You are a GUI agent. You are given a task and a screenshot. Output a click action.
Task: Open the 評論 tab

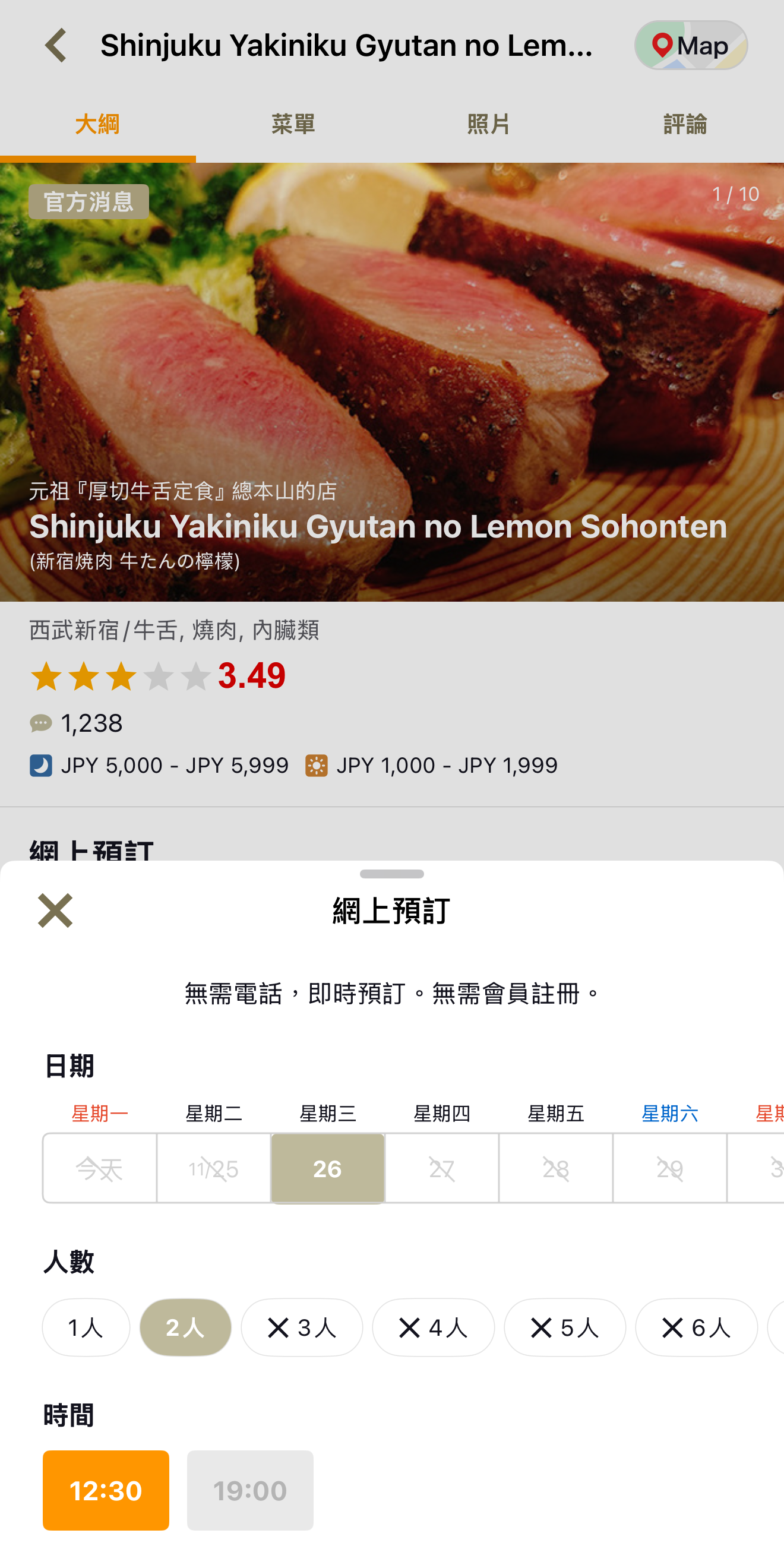click(685, 125)
